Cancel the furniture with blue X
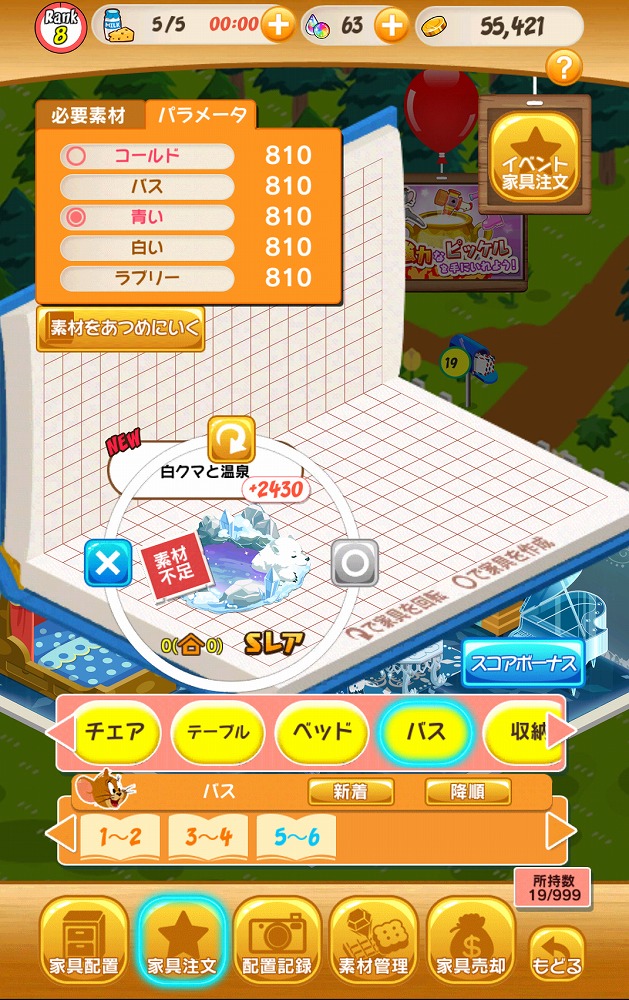The height and width of the screenshot is (1000, 629). [108, 564]
